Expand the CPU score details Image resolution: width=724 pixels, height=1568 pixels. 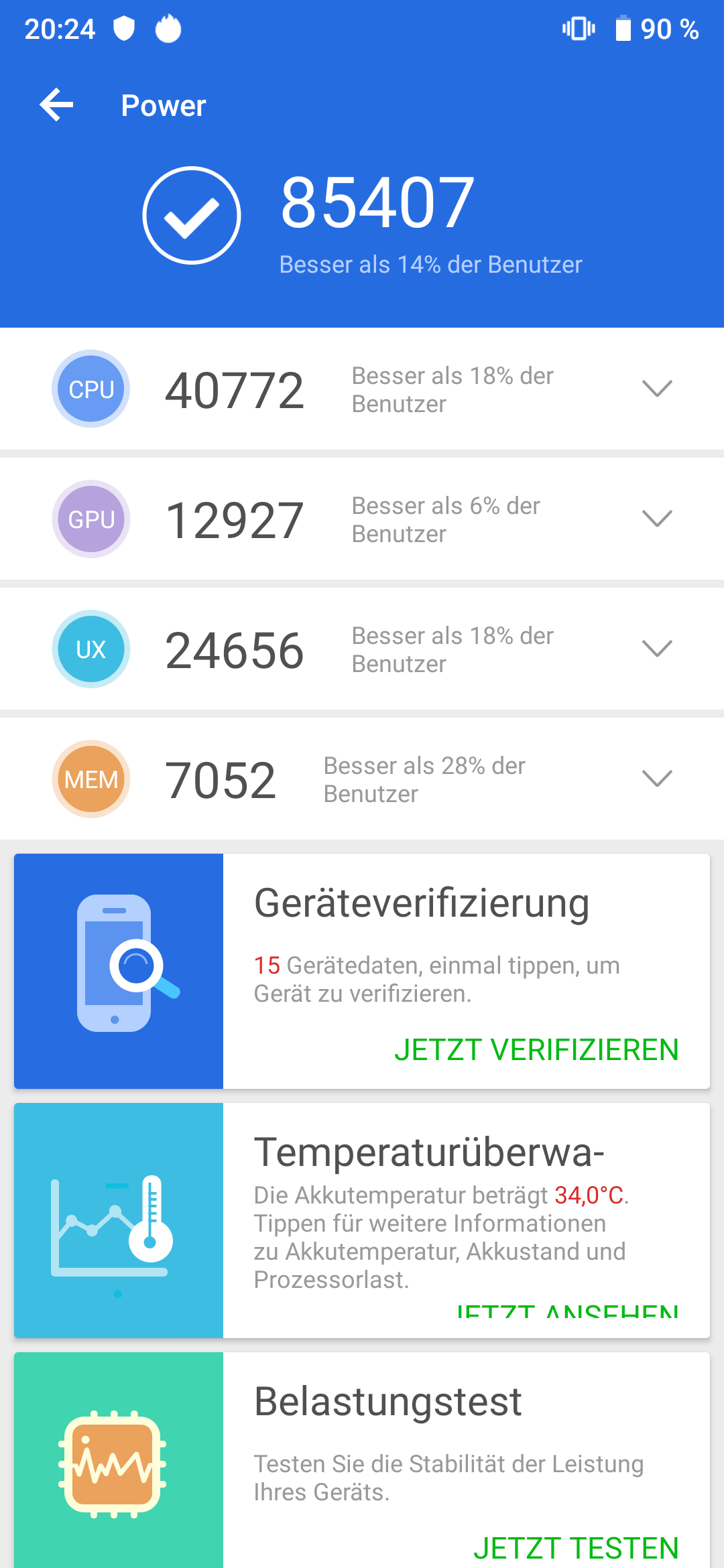coord(657,389)
